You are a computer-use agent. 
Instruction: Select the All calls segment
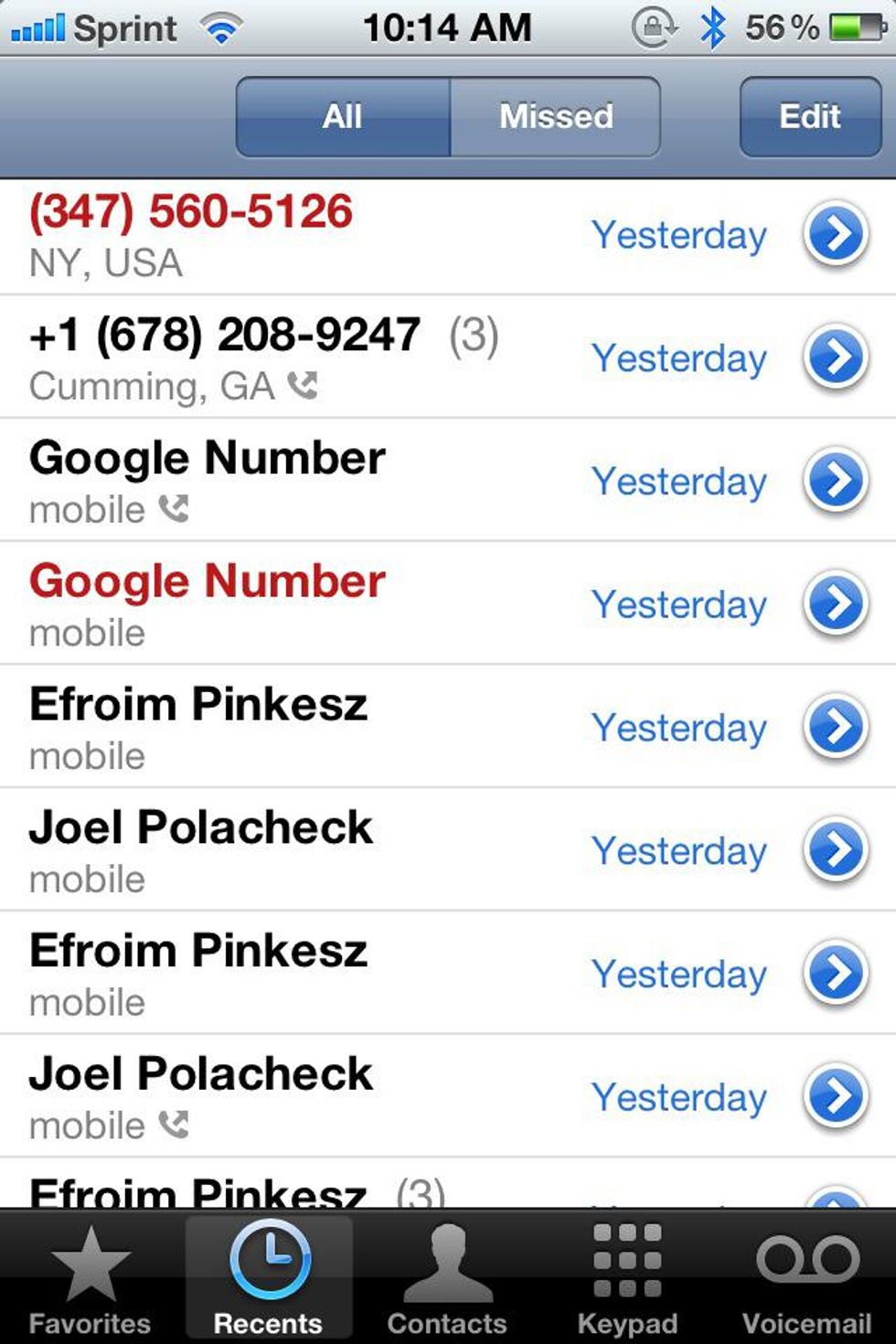pyautogui.click(x=343, y=117)
